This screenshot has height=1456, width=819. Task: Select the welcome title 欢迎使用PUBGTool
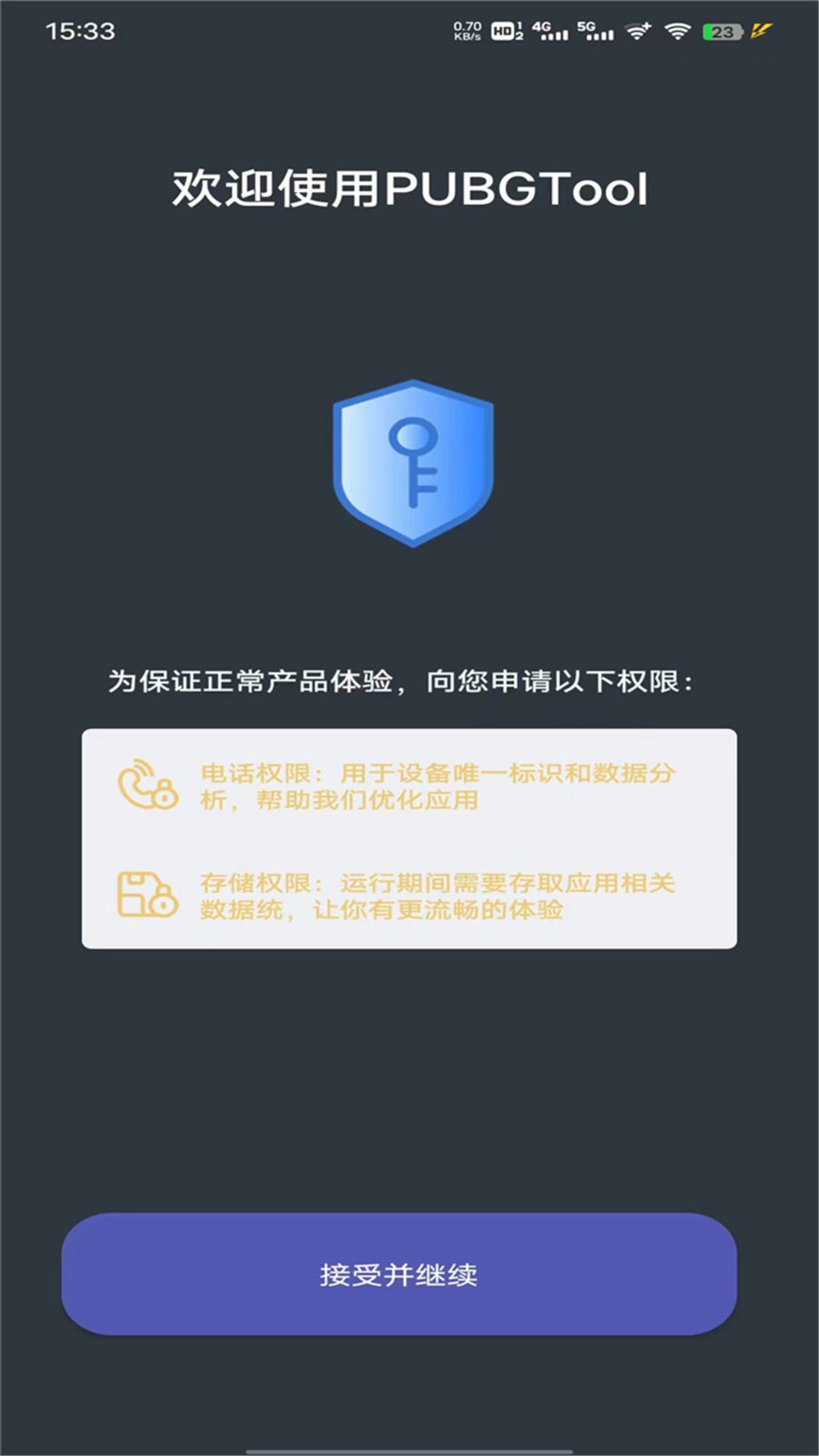point(409,189)
